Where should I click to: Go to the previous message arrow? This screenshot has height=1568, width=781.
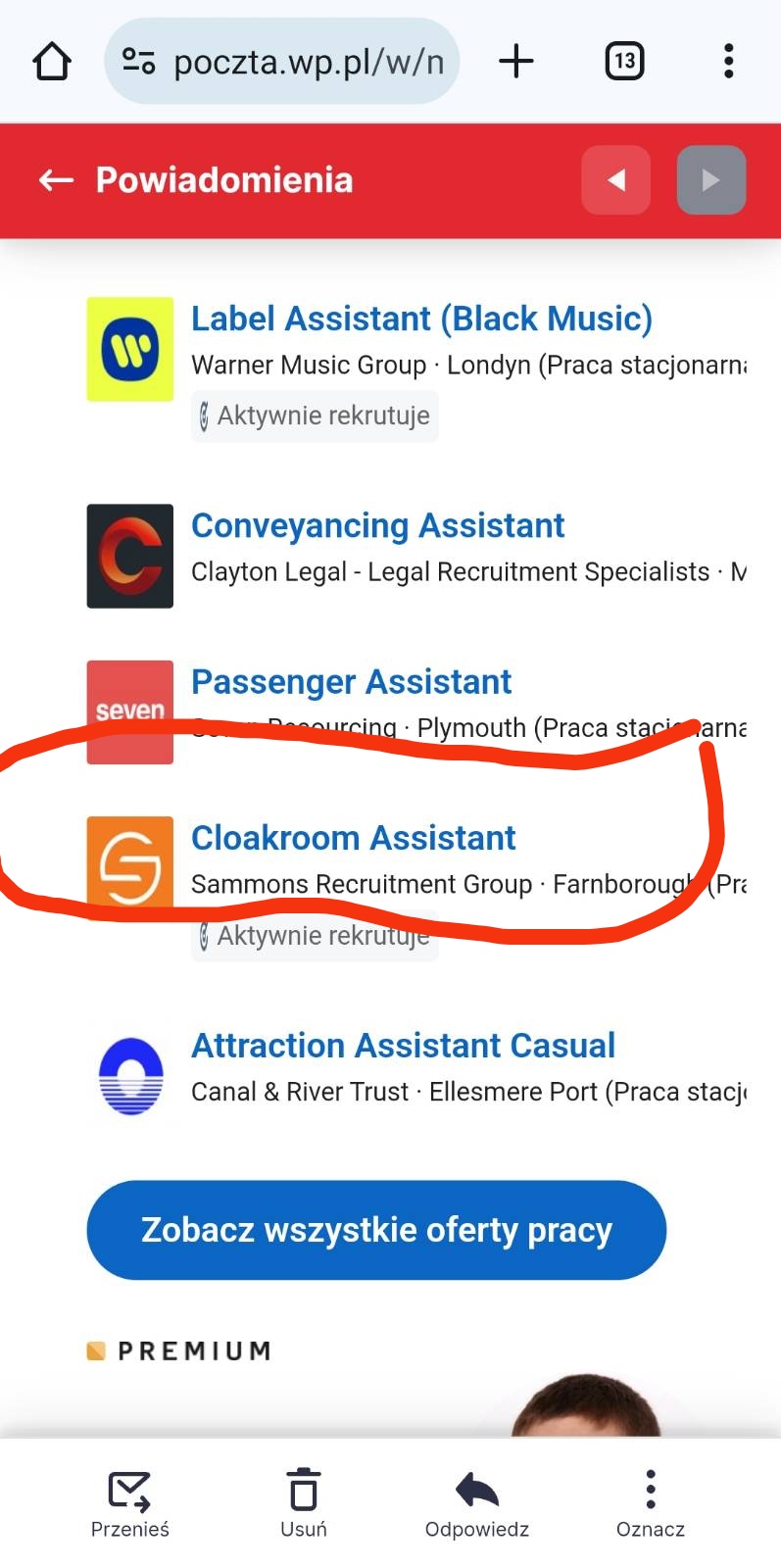pos(615,180)
